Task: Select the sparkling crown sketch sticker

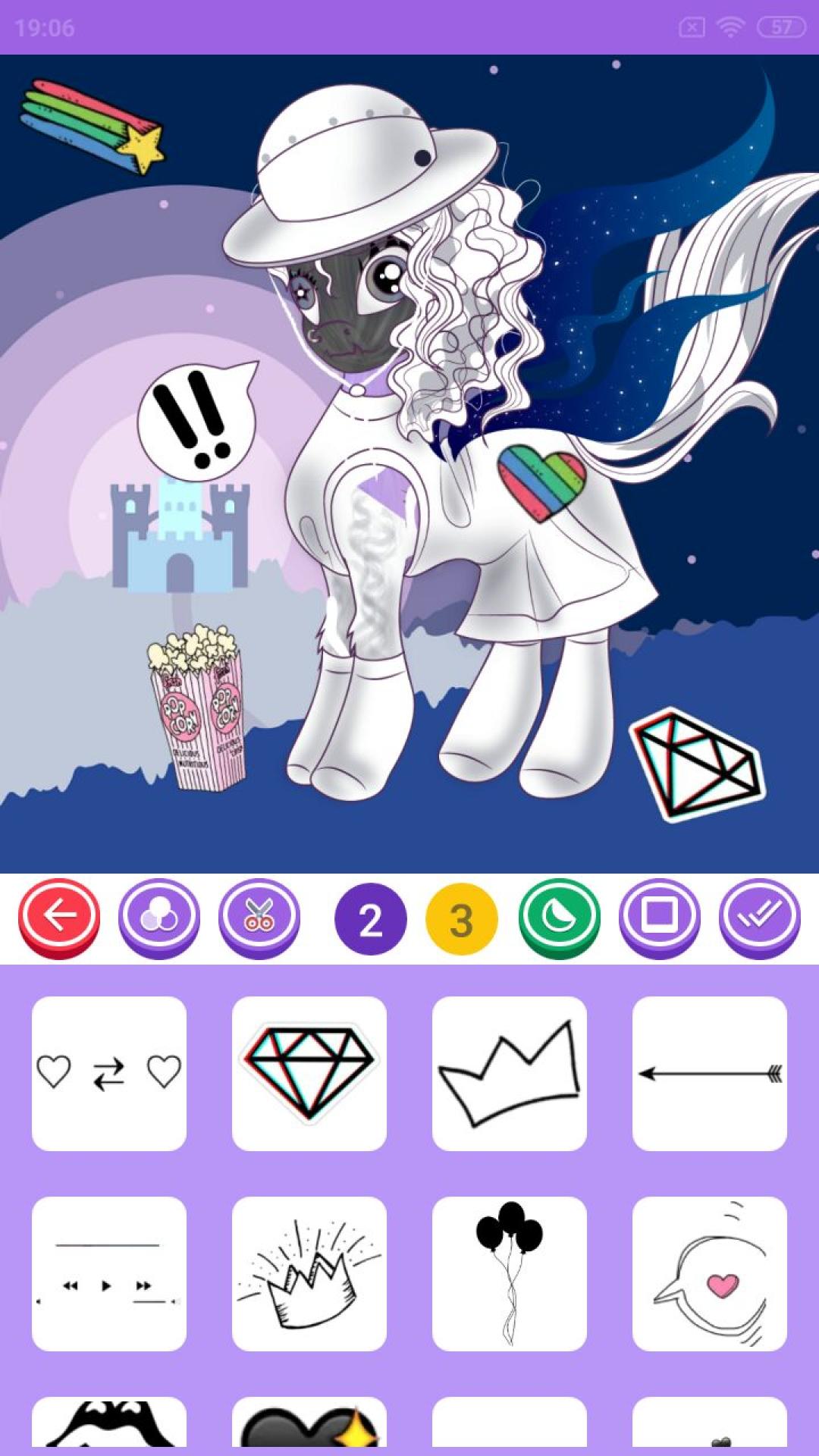Action: [309, 1273]
